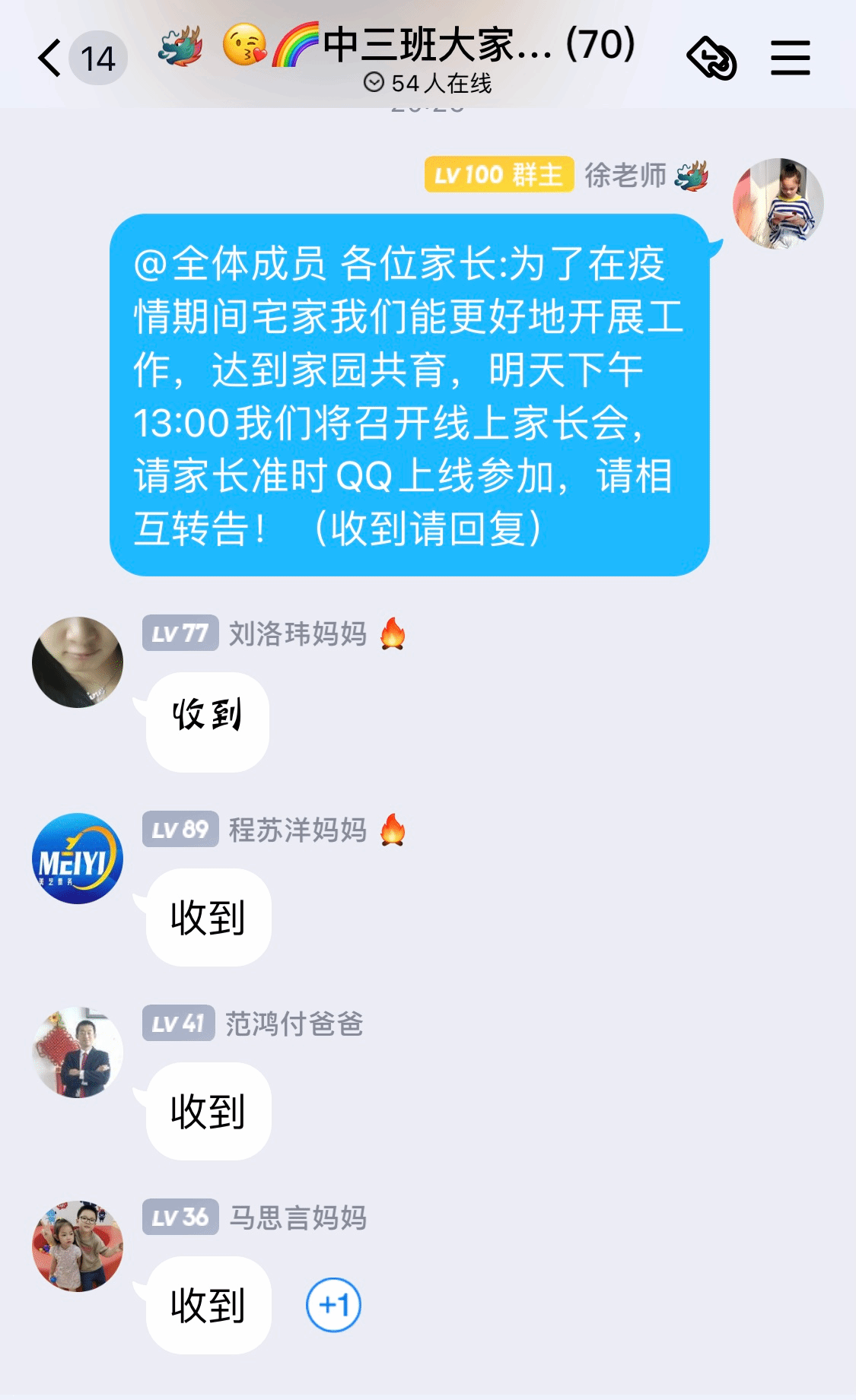Open the link icon in header
Viewport: 856px width, 1400px height.
711,59
